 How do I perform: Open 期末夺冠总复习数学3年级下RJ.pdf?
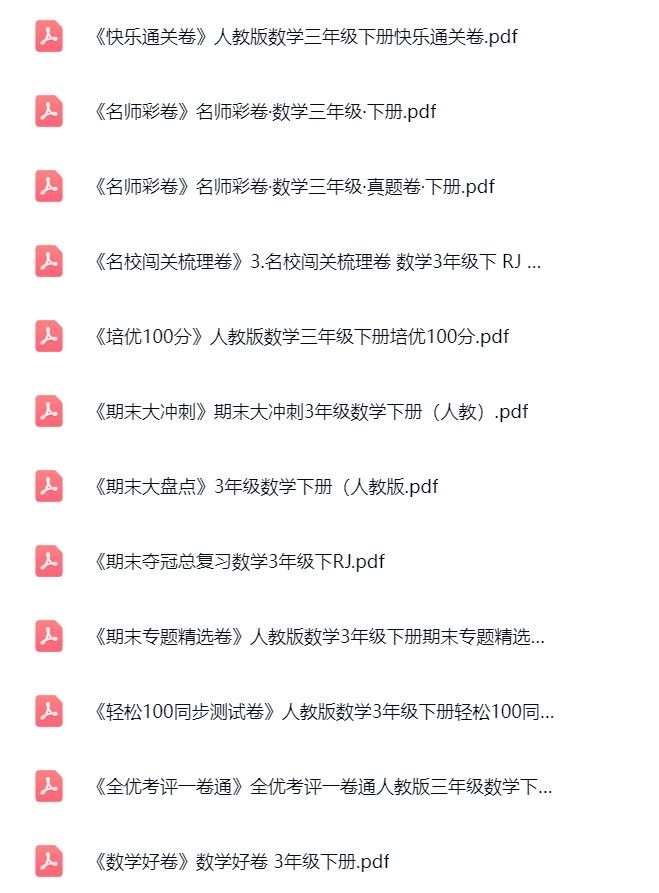[x=238, y=562]
